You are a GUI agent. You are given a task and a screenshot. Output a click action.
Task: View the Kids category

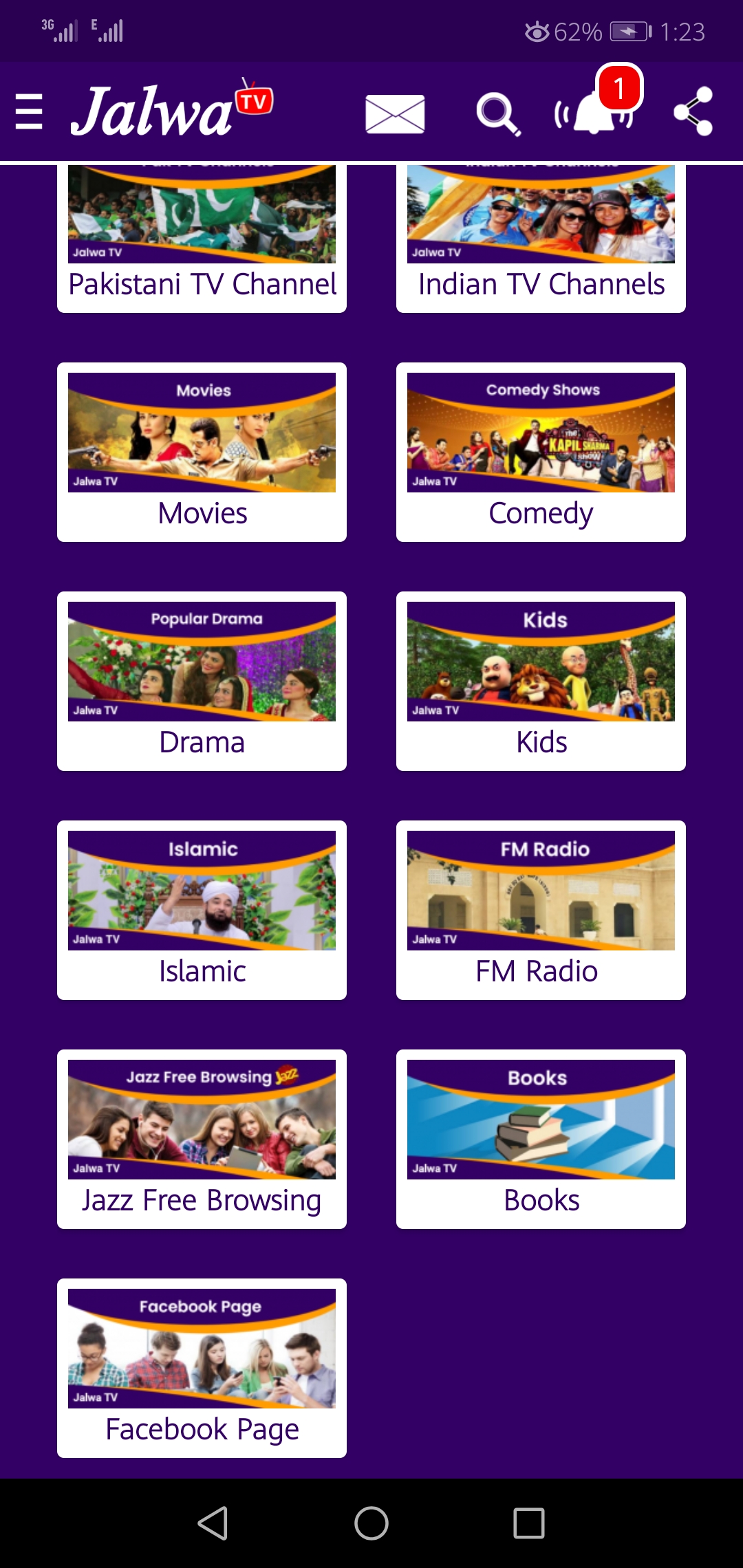[541, 681]
